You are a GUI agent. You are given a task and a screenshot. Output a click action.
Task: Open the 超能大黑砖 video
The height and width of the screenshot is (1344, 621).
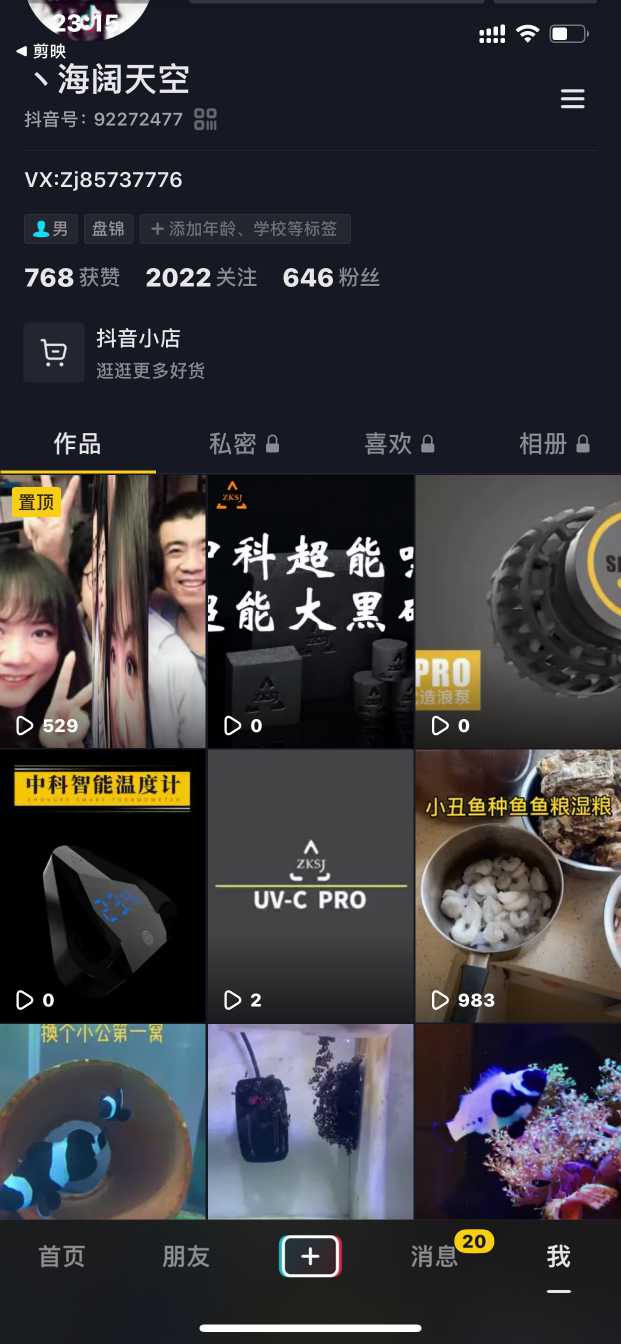pyautogui.click(x=310, y=611)
